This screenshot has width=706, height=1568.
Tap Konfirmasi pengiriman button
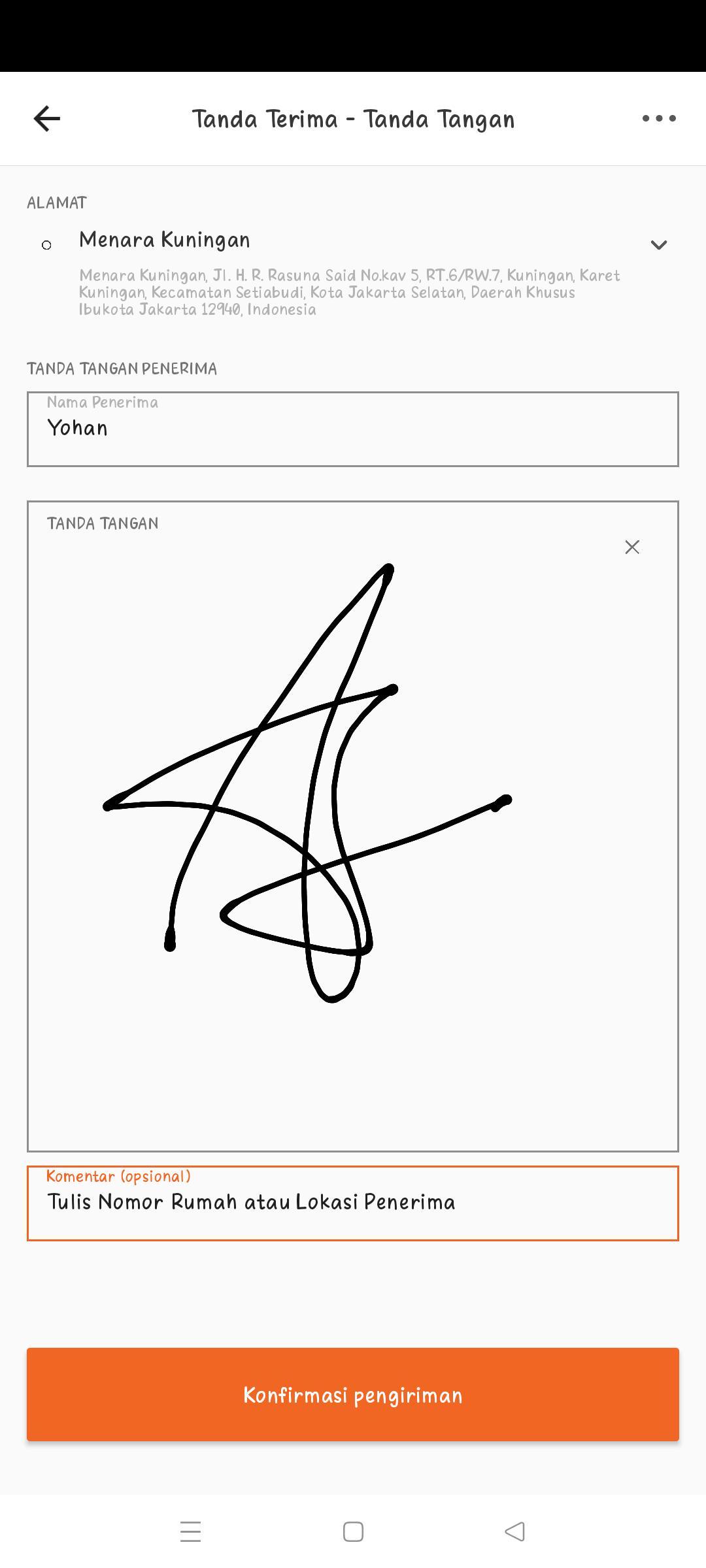(x=353, y=1395)
